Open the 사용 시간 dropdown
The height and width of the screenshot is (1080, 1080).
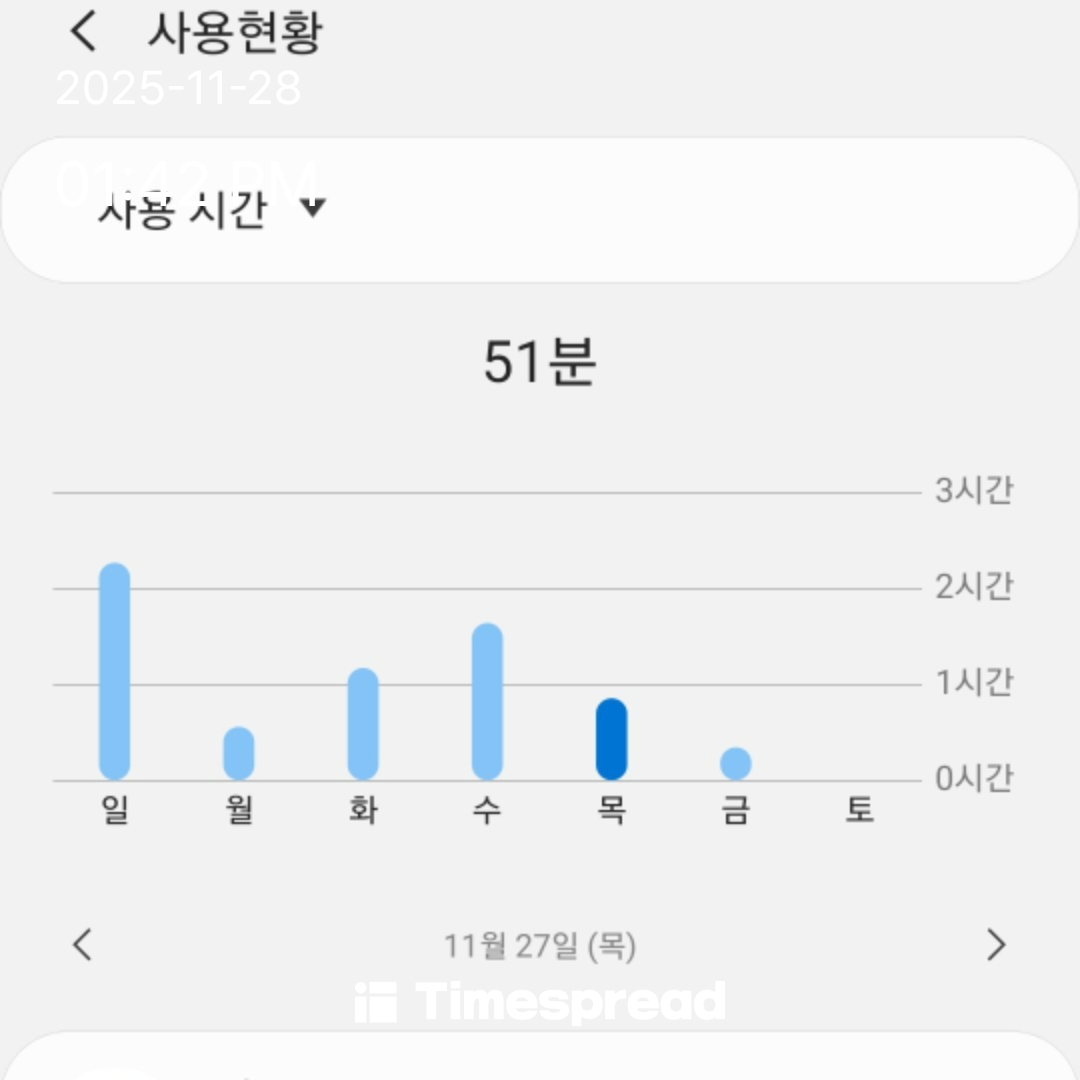pos(212,208)
